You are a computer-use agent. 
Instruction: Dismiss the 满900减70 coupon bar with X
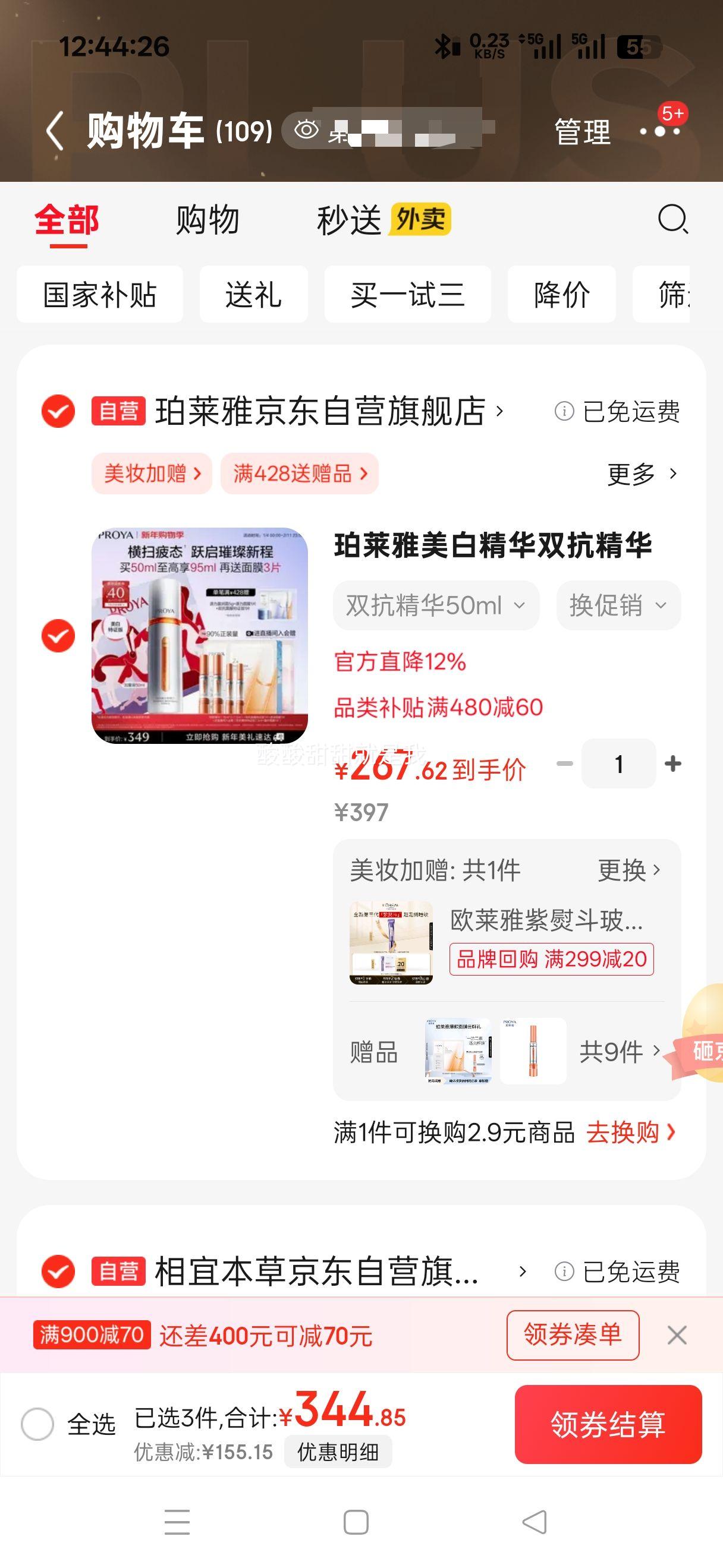click(x=677, y=1336)
